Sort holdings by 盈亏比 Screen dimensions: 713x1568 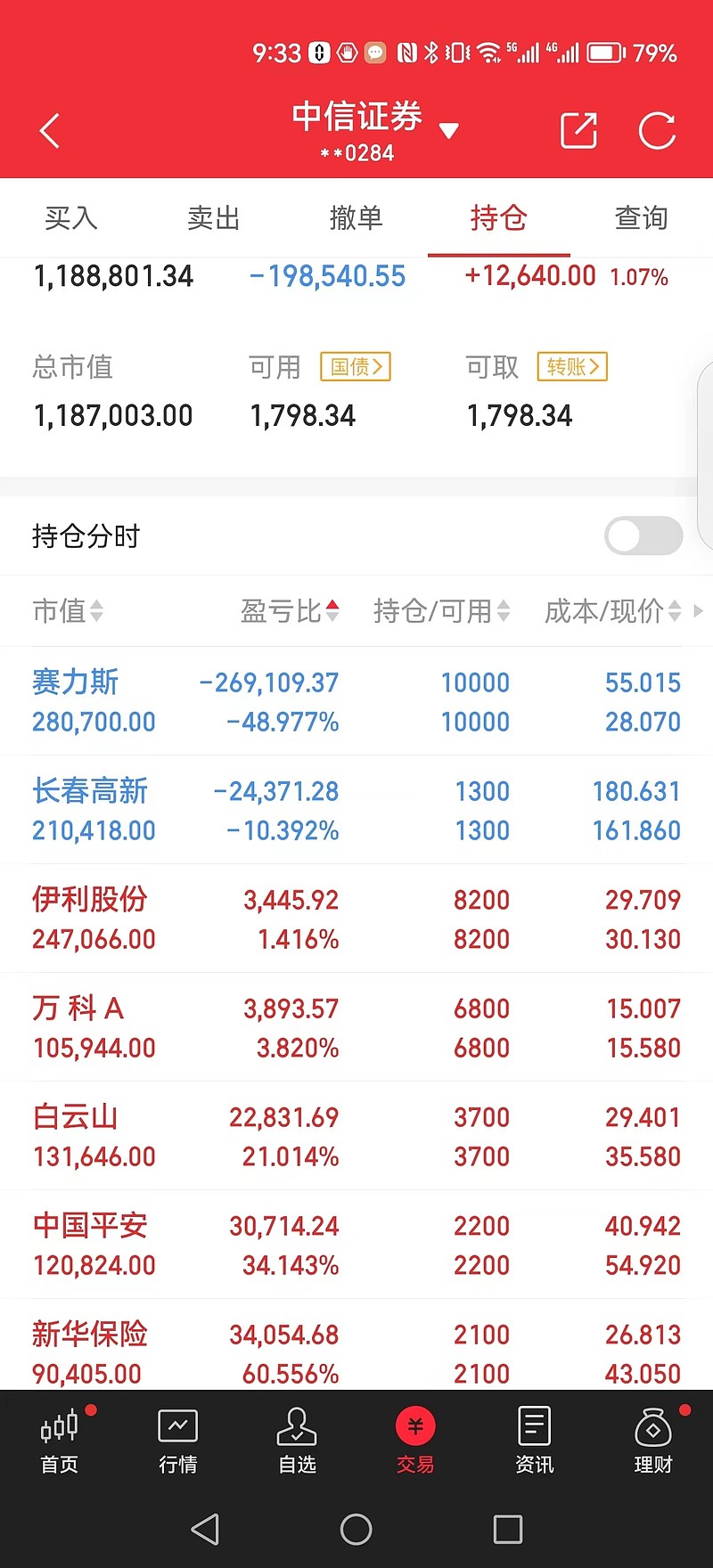[290, 610]
